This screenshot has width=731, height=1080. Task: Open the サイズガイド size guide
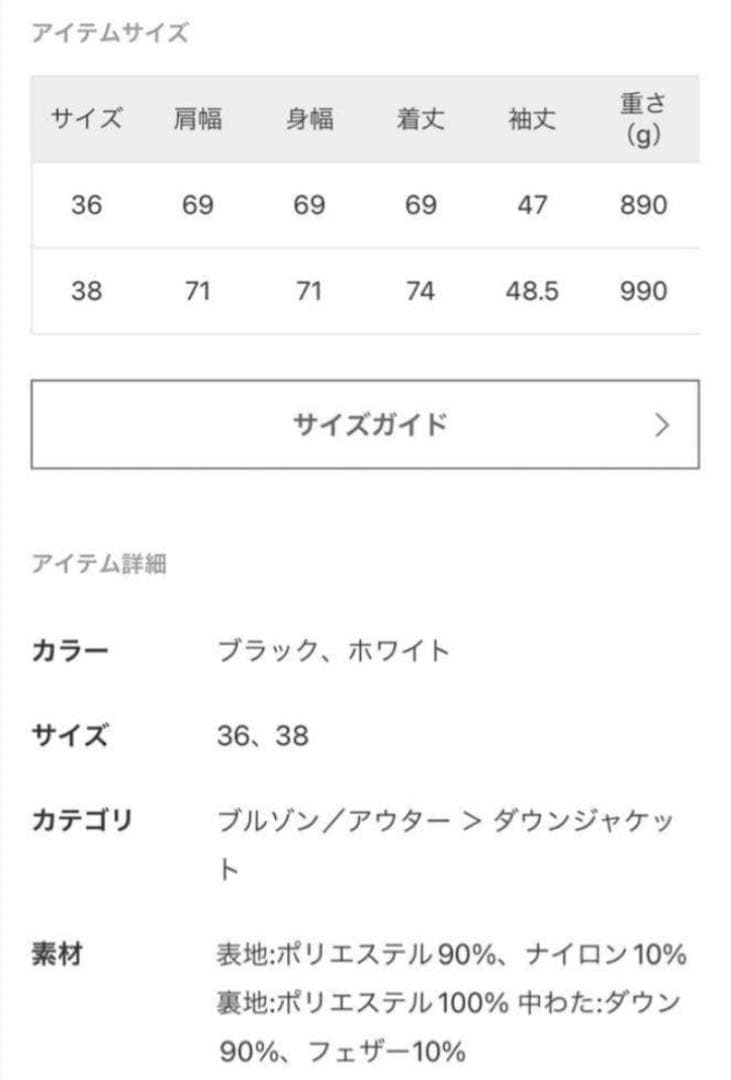click(365, 425)
